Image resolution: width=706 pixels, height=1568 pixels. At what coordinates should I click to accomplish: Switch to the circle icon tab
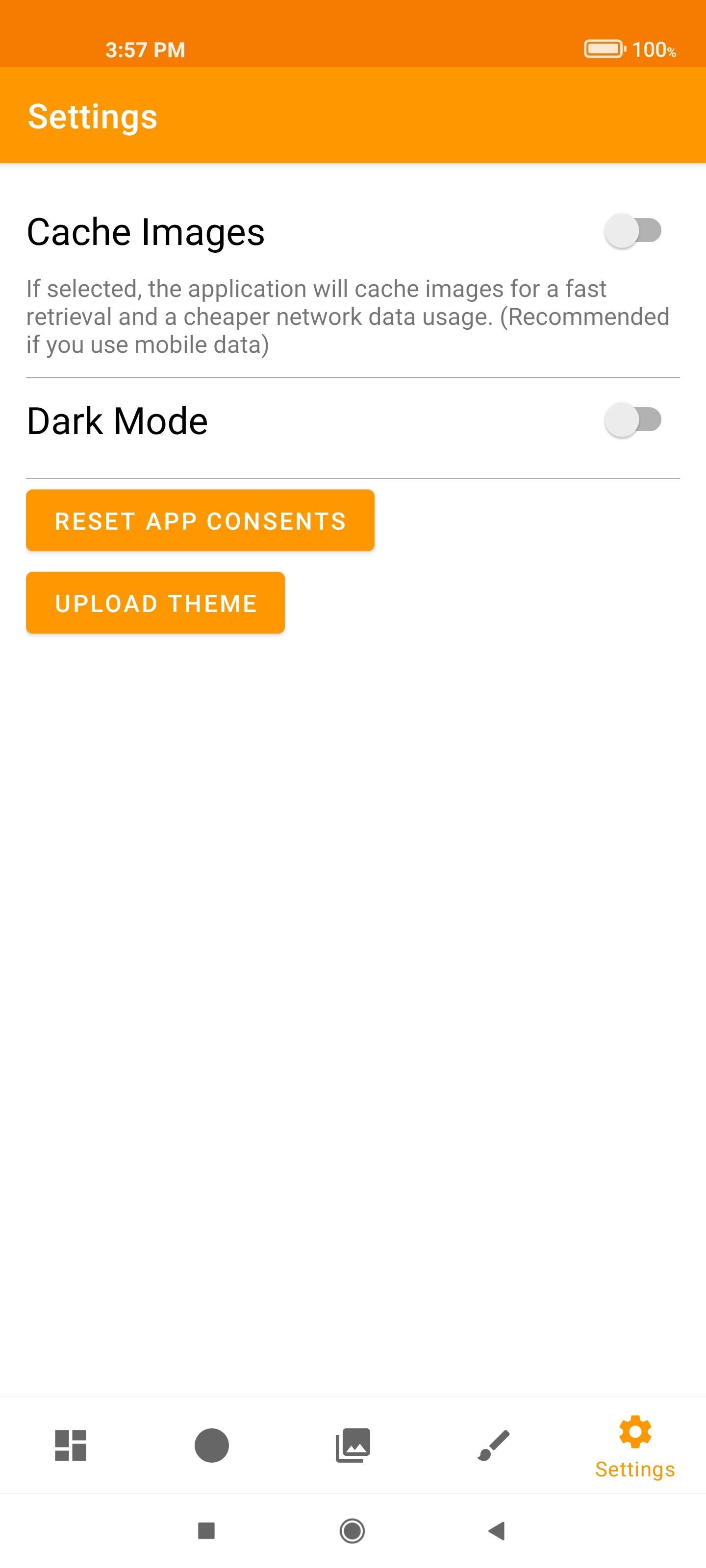click(211, 1445)
